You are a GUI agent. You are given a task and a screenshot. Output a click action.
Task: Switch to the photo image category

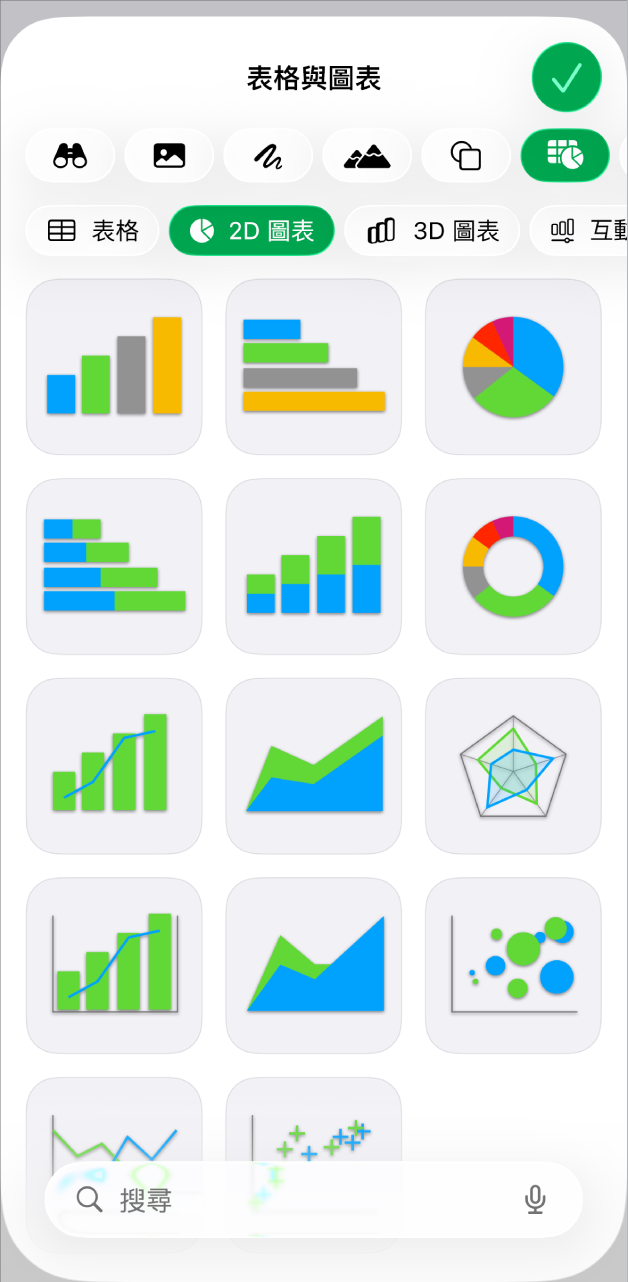click(169, 155)
